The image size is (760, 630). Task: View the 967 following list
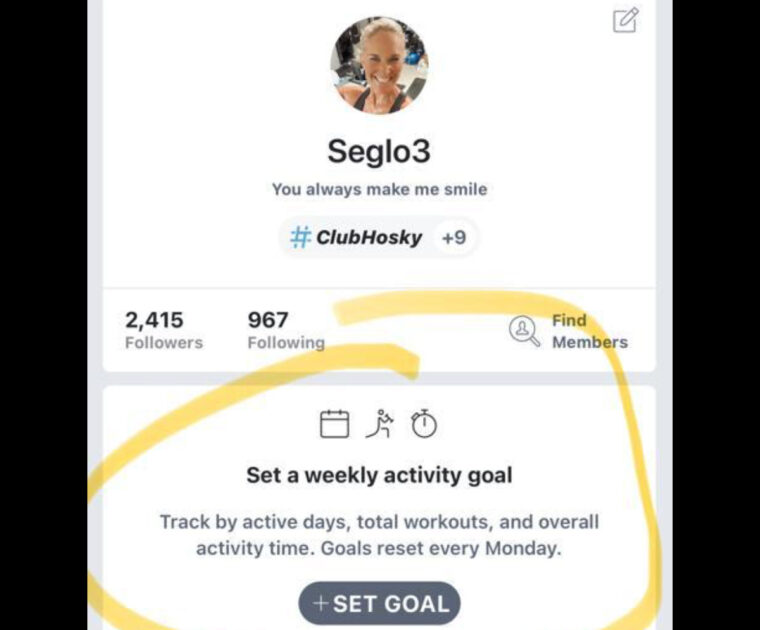[285, 330]
